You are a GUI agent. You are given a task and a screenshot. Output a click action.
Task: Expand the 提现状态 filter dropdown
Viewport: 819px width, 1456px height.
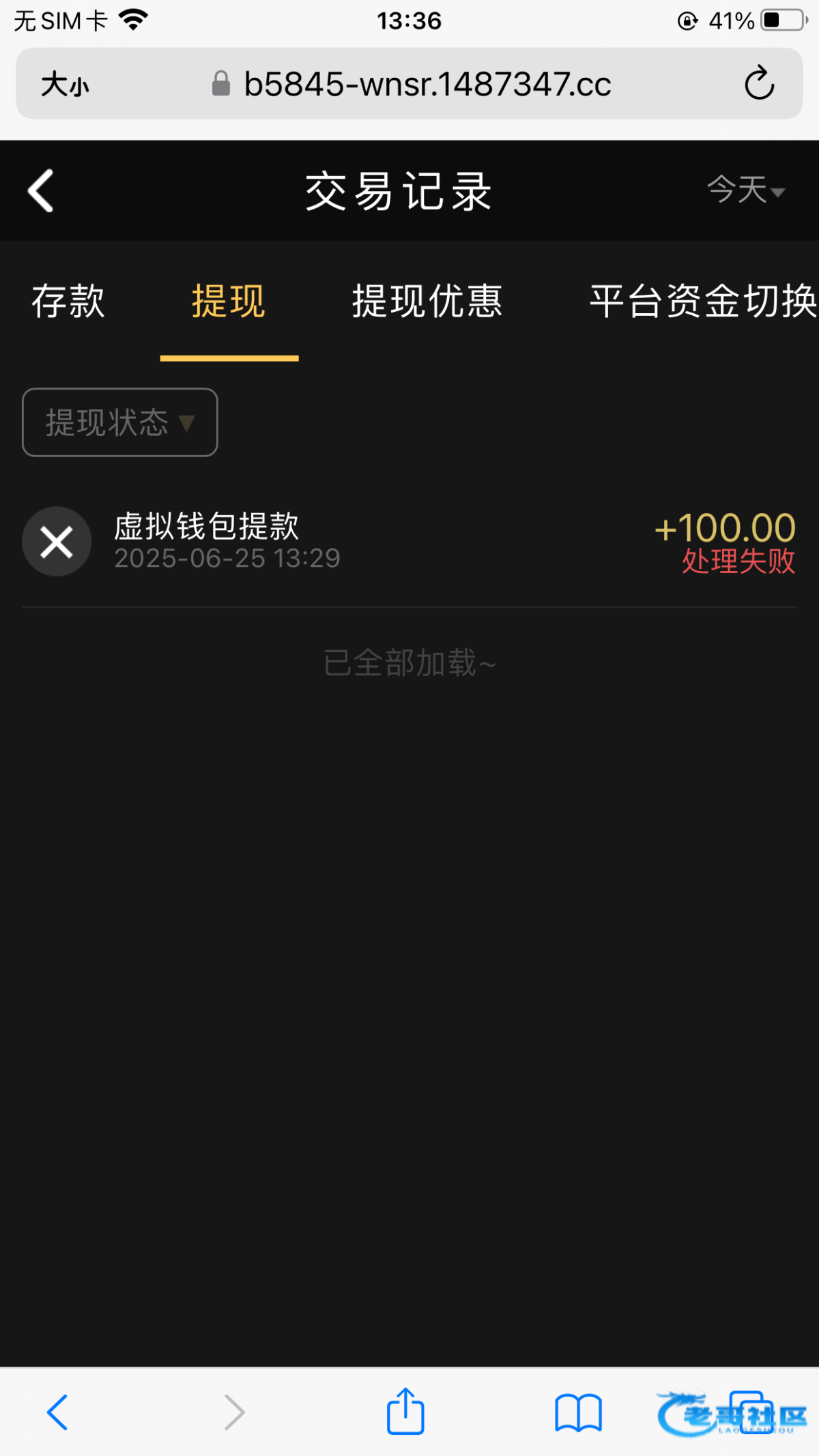tap(120, 422)
